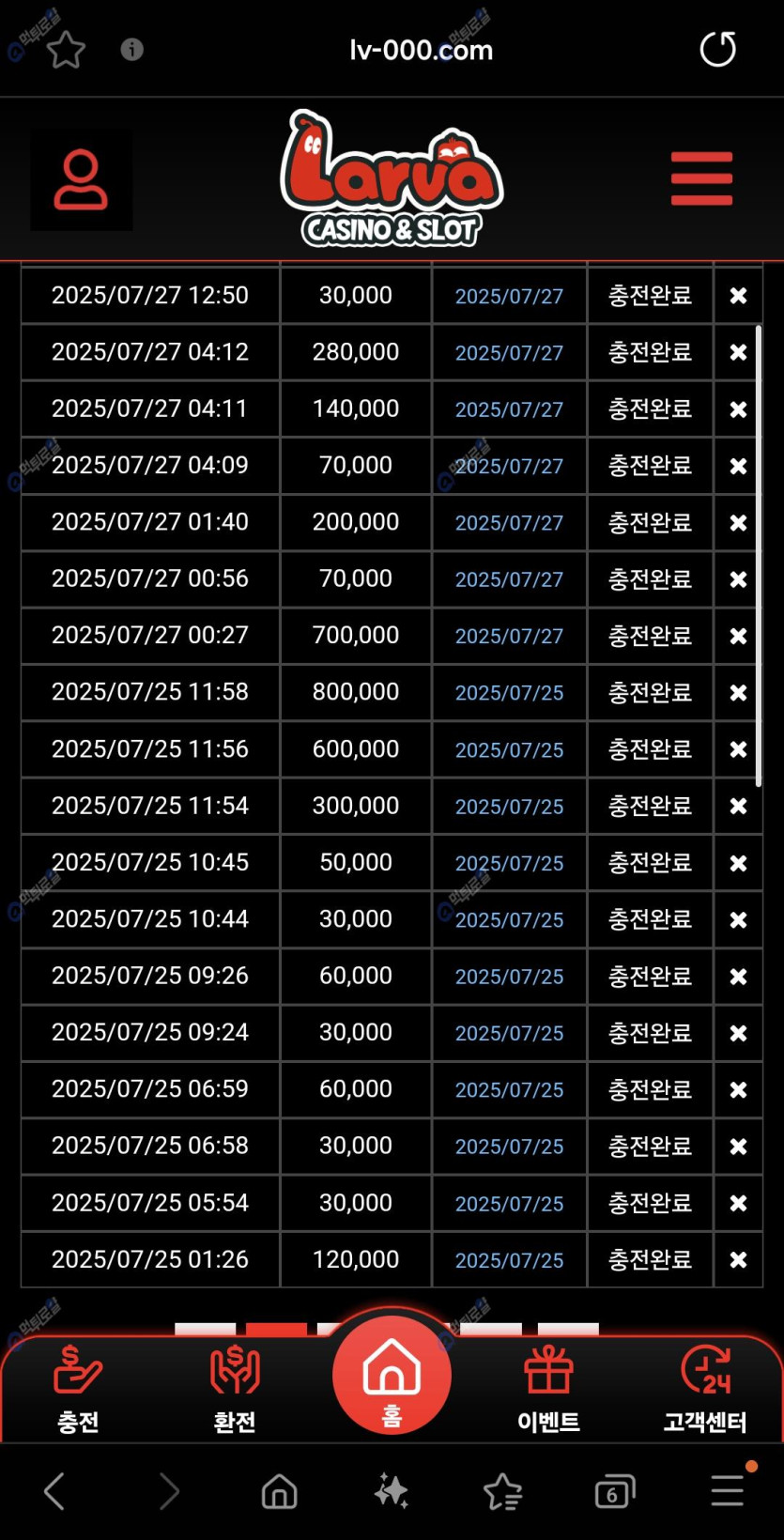Delete the 280,000 charge record
The image size is (784, 1540).
point(738,352)
